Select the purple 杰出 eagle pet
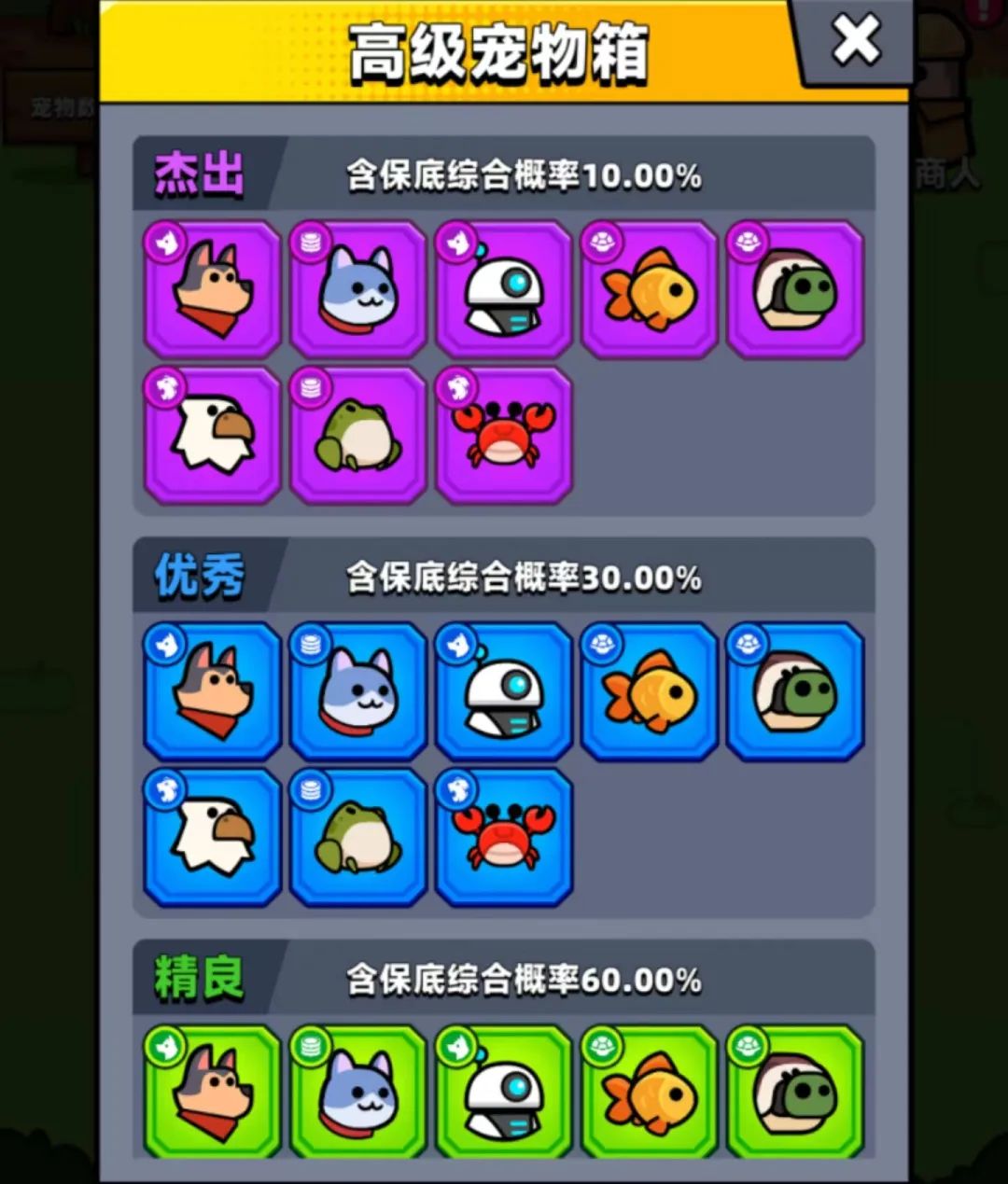Screen dimensions: 1008x1184 213,436
